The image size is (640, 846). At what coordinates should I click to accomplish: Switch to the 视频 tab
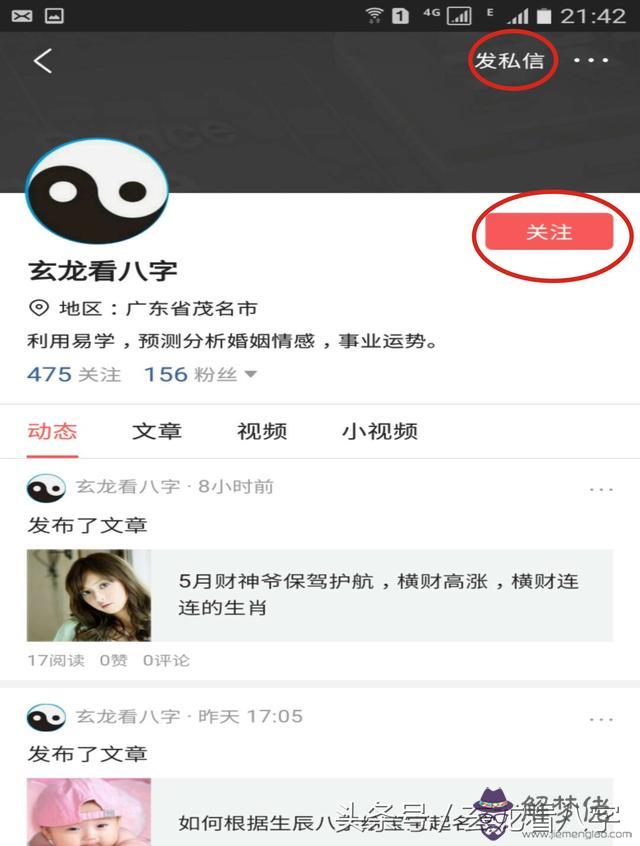(x=262, y=432)
